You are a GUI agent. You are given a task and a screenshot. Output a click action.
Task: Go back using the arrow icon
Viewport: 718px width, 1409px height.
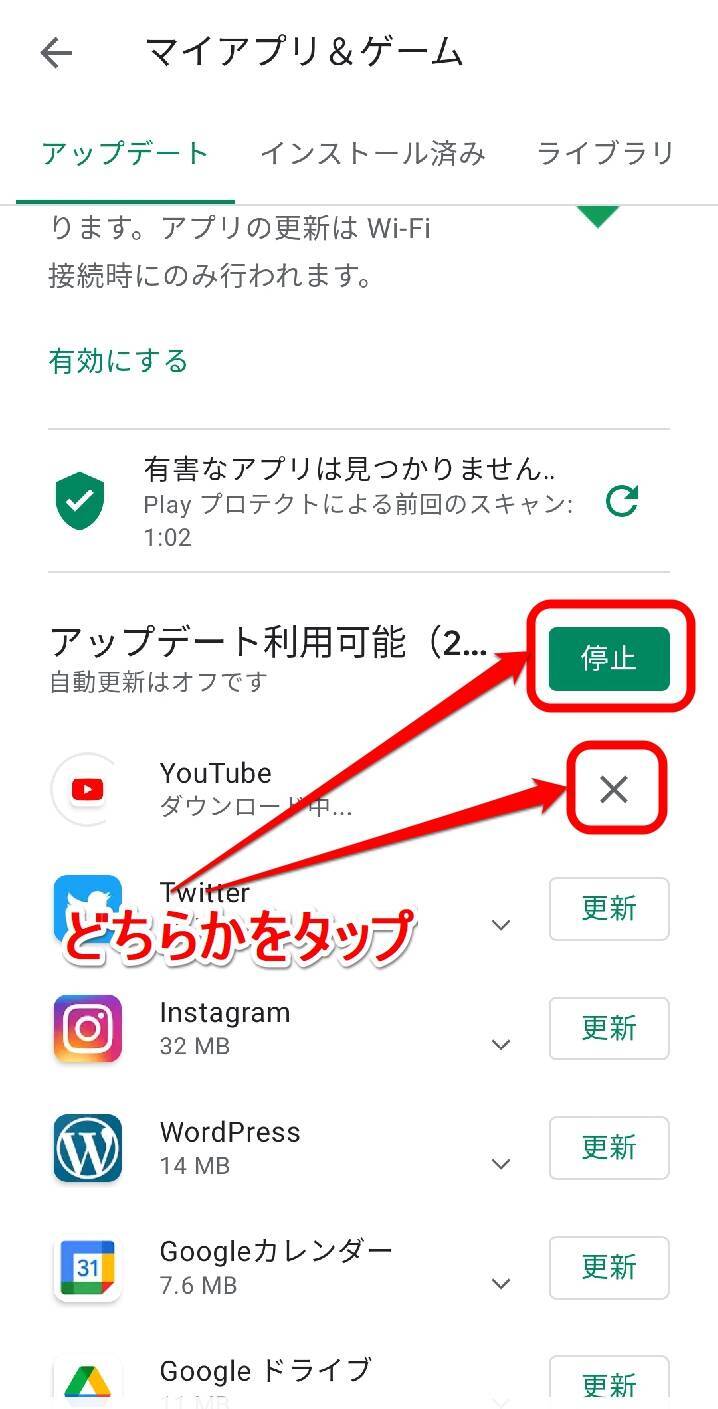[x=57, y=53]
